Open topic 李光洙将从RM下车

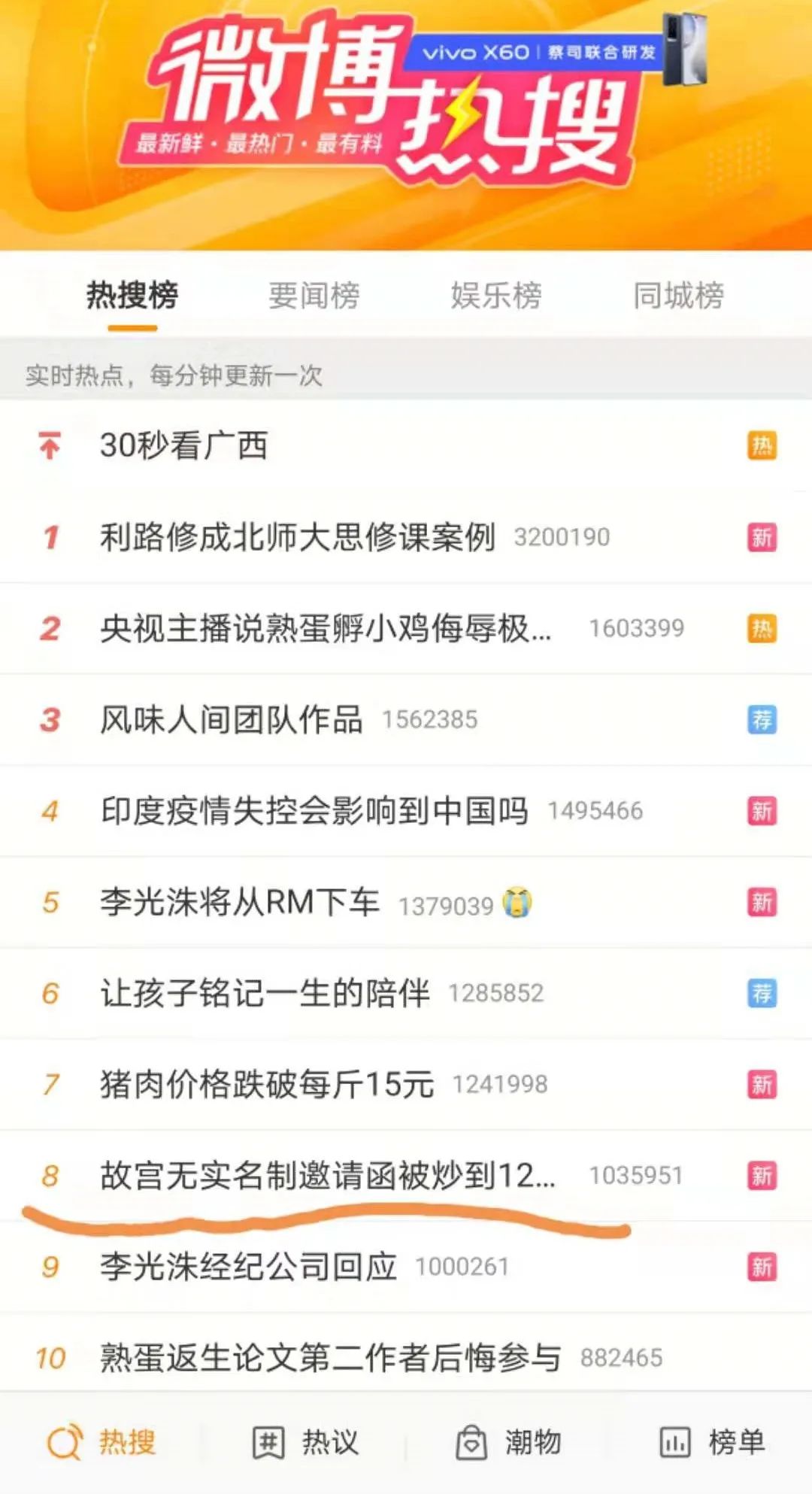240,902
